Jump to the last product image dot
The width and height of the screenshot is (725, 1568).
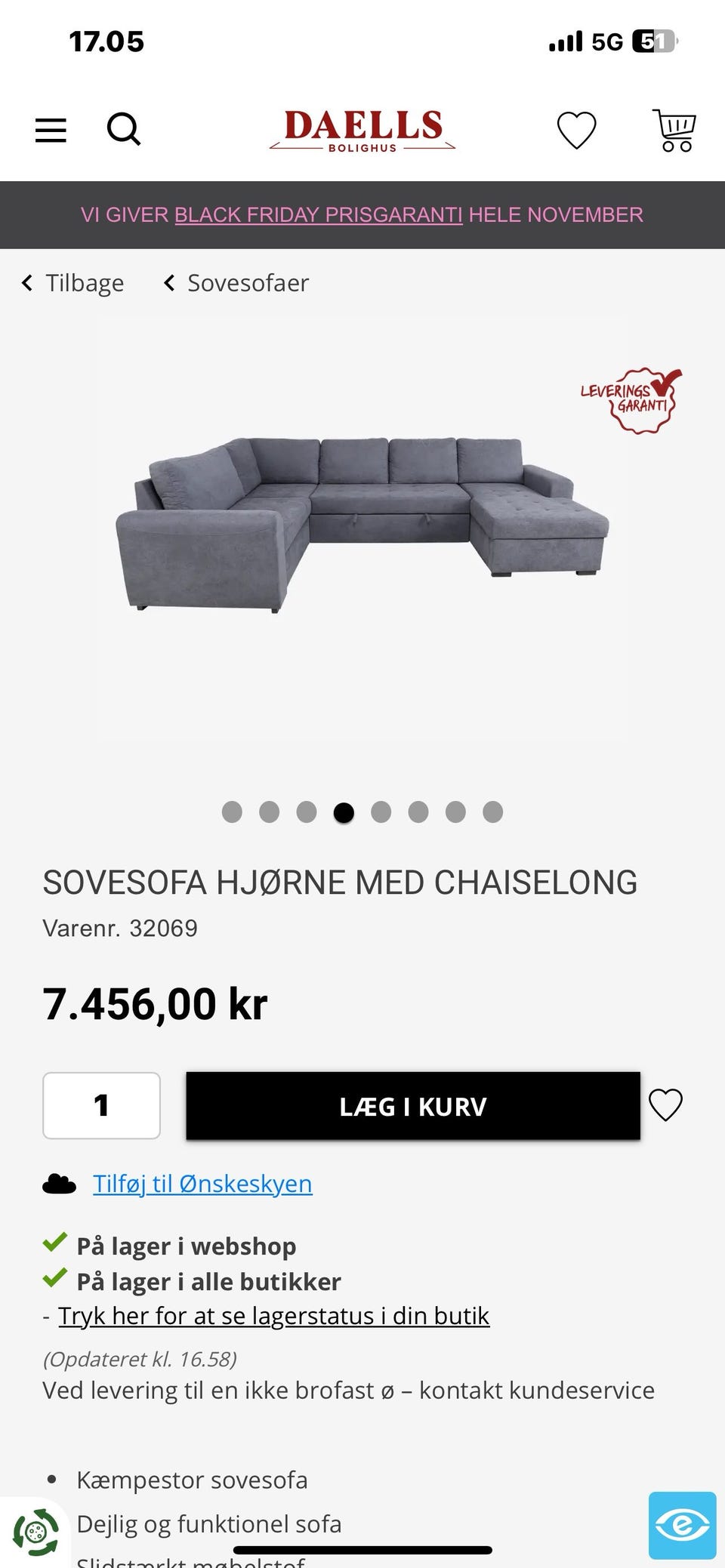(x=492, y=812)
